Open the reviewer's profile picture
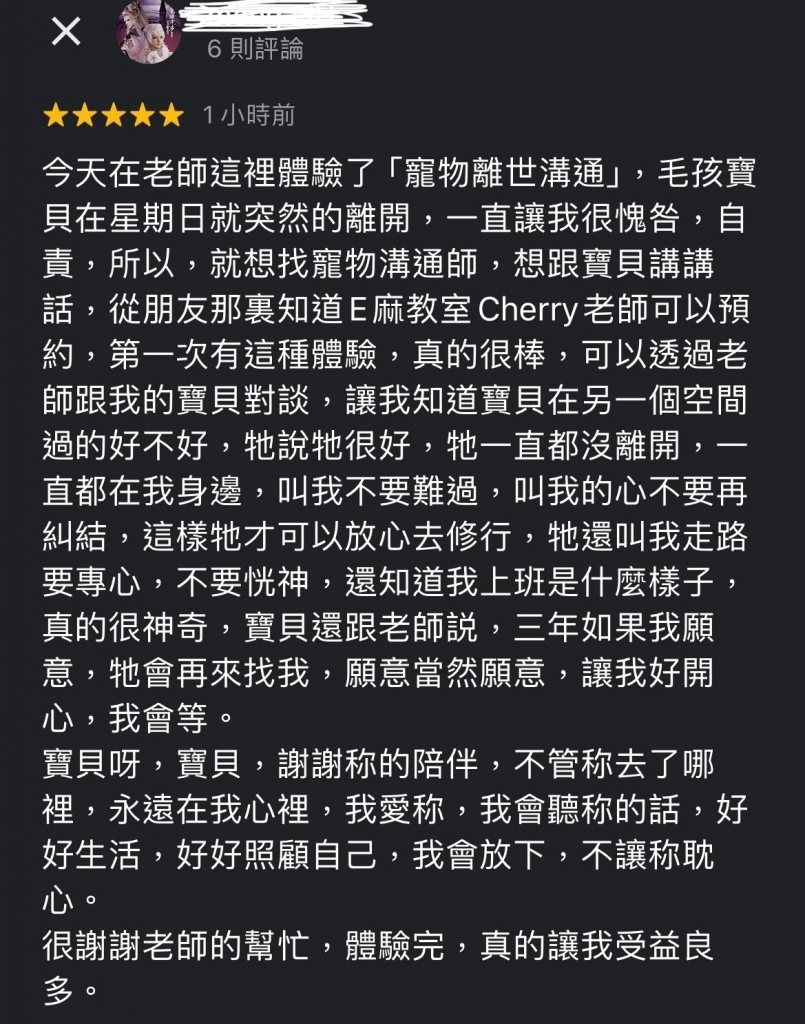The width and height of the screenshot is (805, 1024). [x=148, y=32]
